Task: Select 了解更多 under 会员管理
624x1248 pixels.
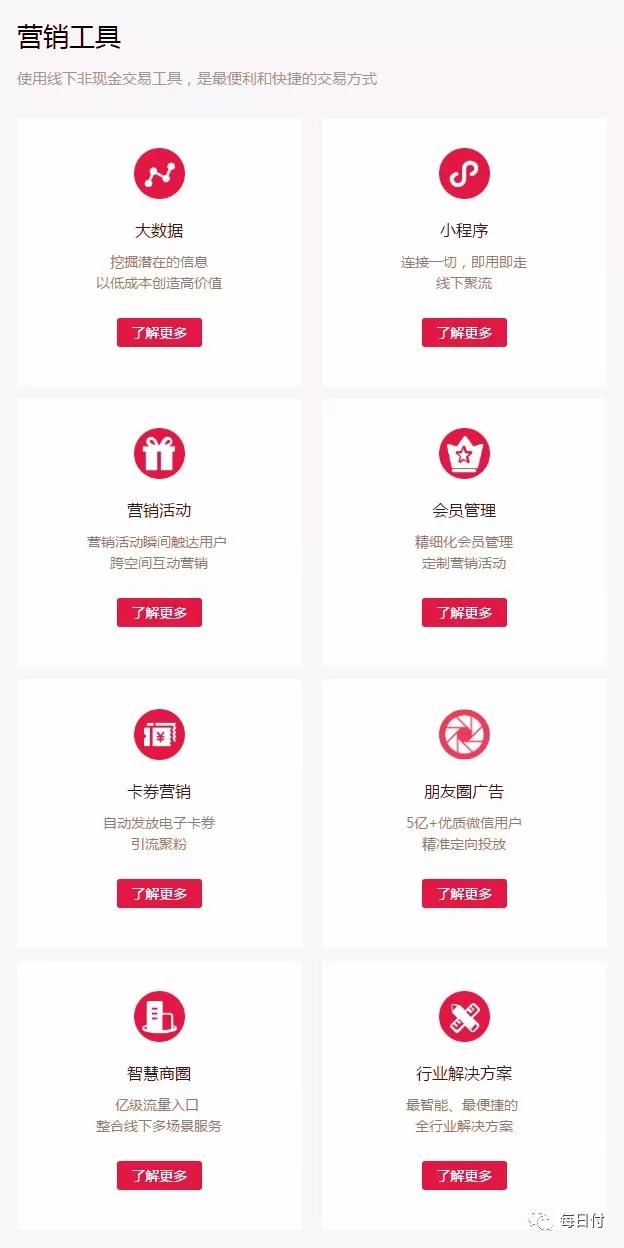Action: click(x=464, y=613)
